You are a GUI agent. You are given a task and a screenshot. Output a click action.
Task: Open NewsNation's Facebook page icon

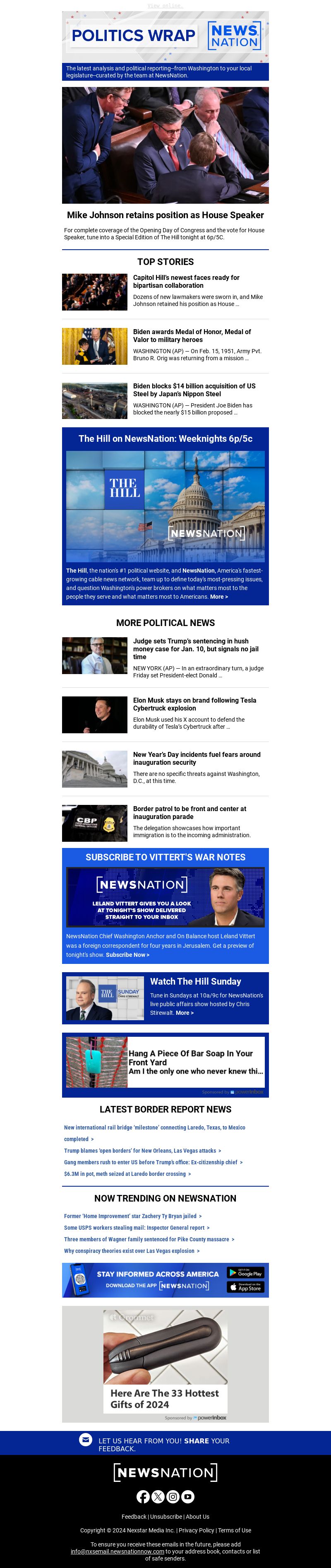click(x=143, y=1497)
